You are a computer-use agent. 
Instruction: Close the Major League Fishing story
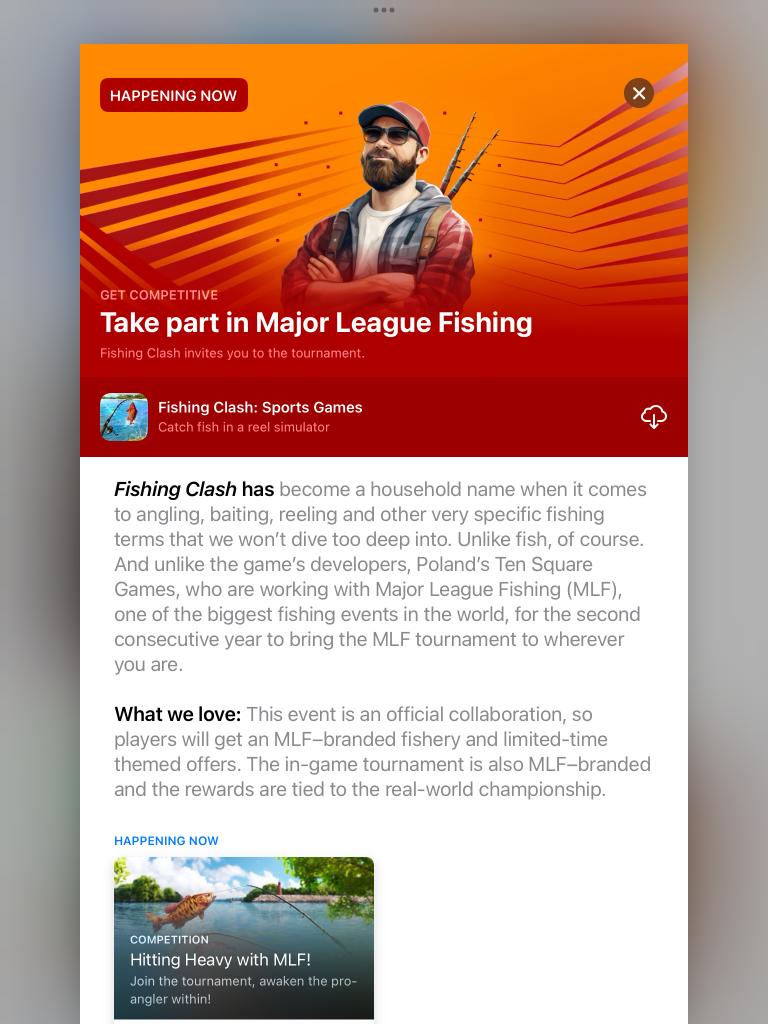[638, 93]
